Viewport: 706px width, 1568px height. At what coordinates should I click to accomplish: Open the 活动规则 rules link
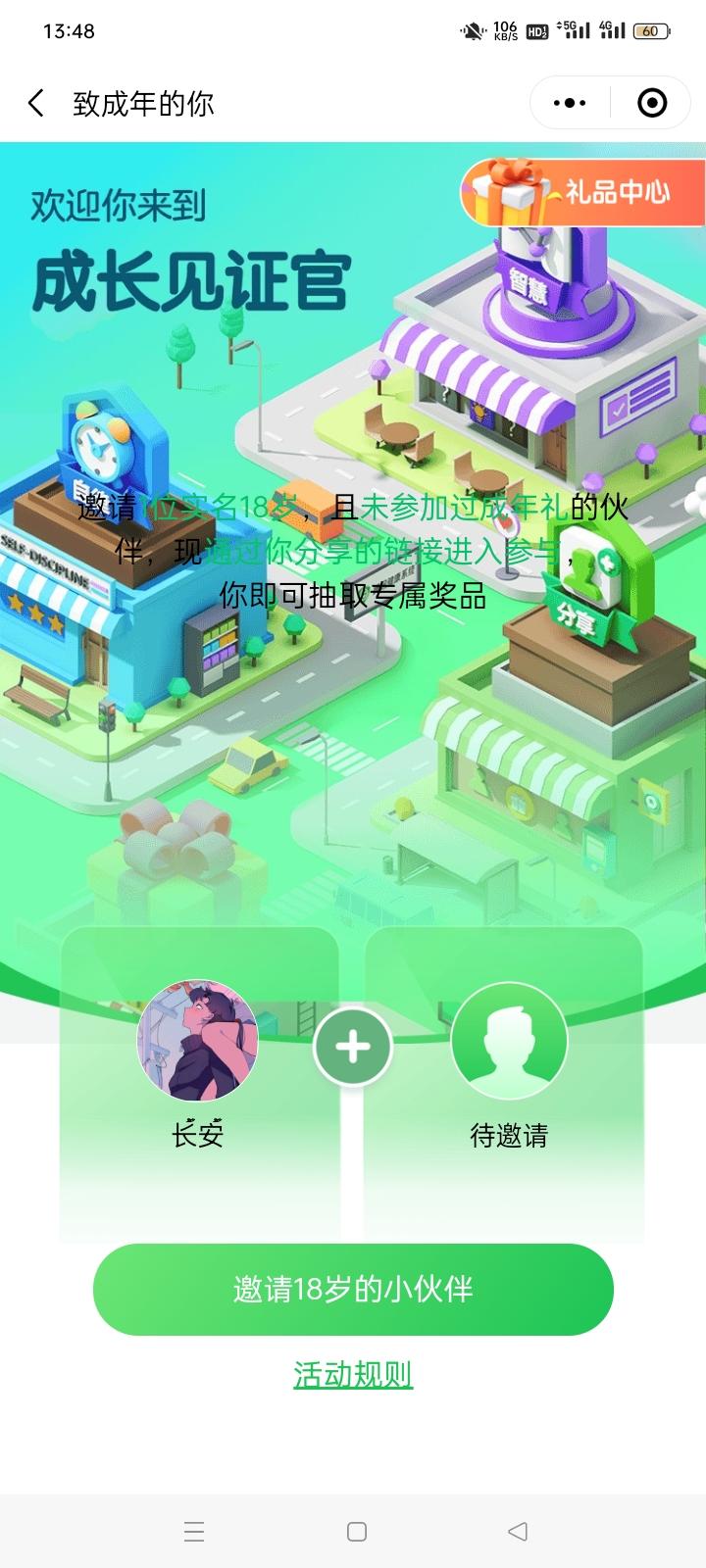tap(353, 1373)
